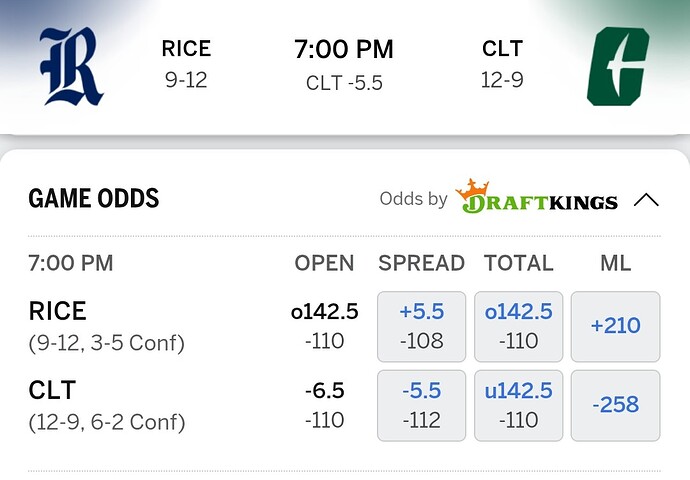Open the Charlotte team page
This screenshot has width=690, height=480.
617,66
